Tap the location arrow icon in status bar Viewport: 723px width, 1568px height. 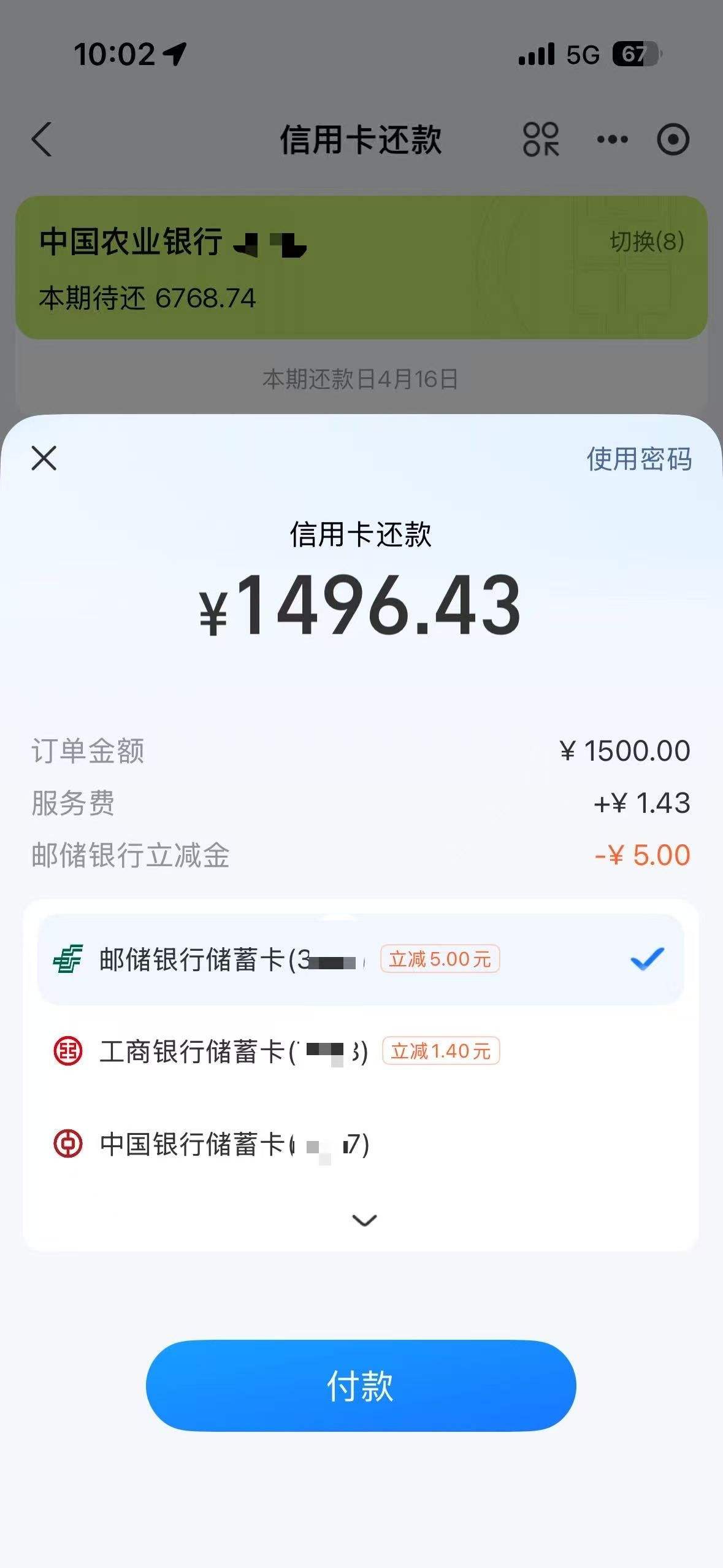coord(174,53)
